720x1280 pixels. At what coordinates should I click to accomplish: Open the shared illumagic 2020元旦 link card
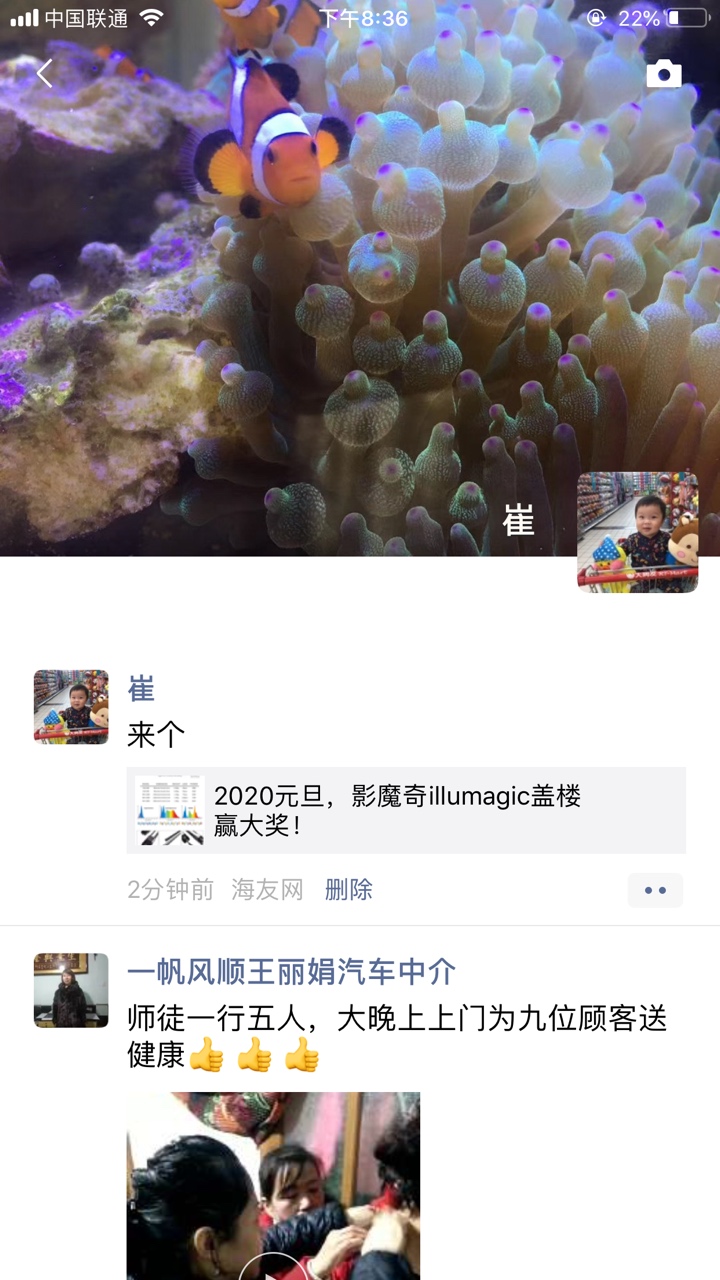406,810
